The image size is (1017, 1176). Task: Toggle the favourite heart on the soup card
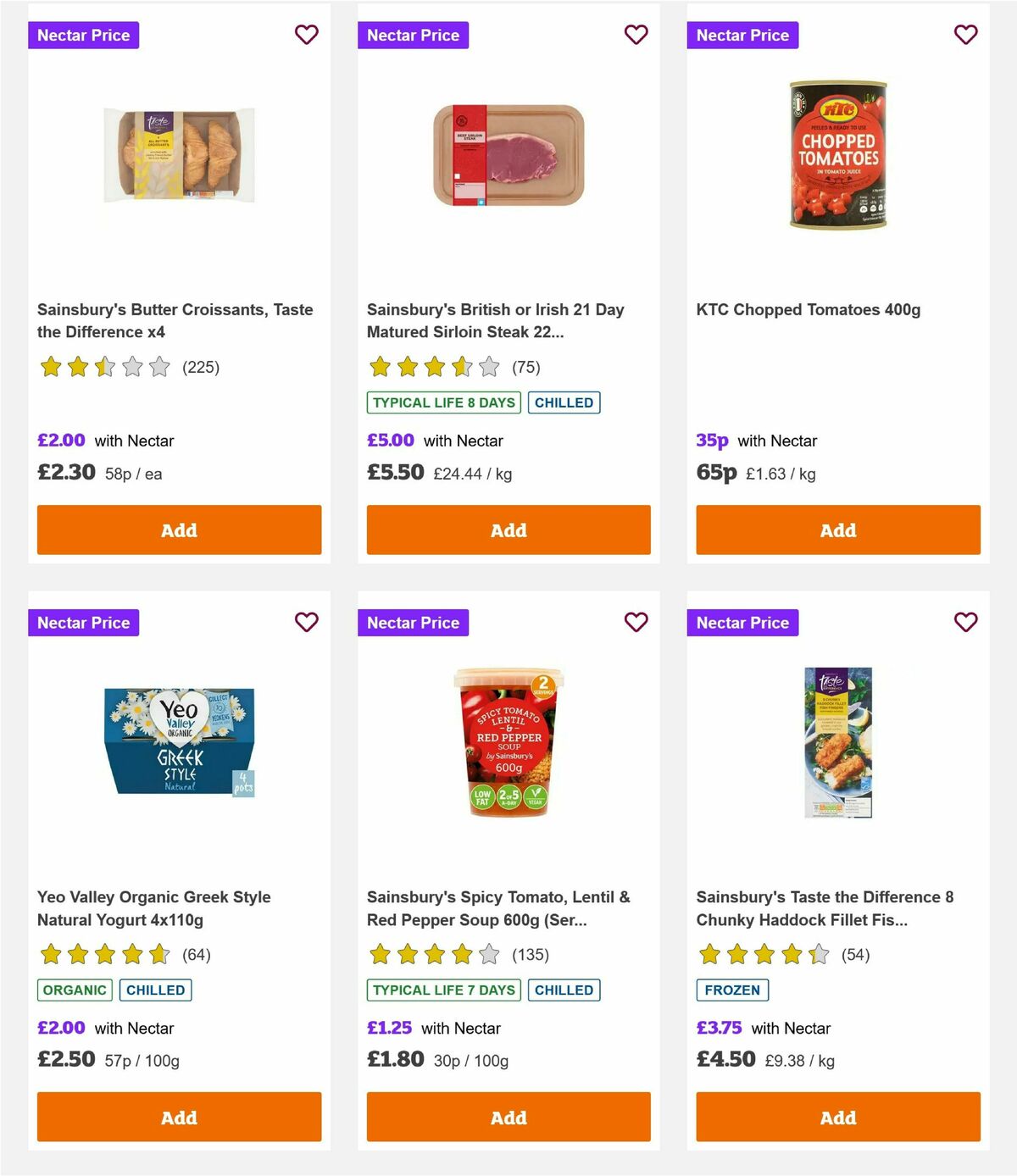coord(636,622)
